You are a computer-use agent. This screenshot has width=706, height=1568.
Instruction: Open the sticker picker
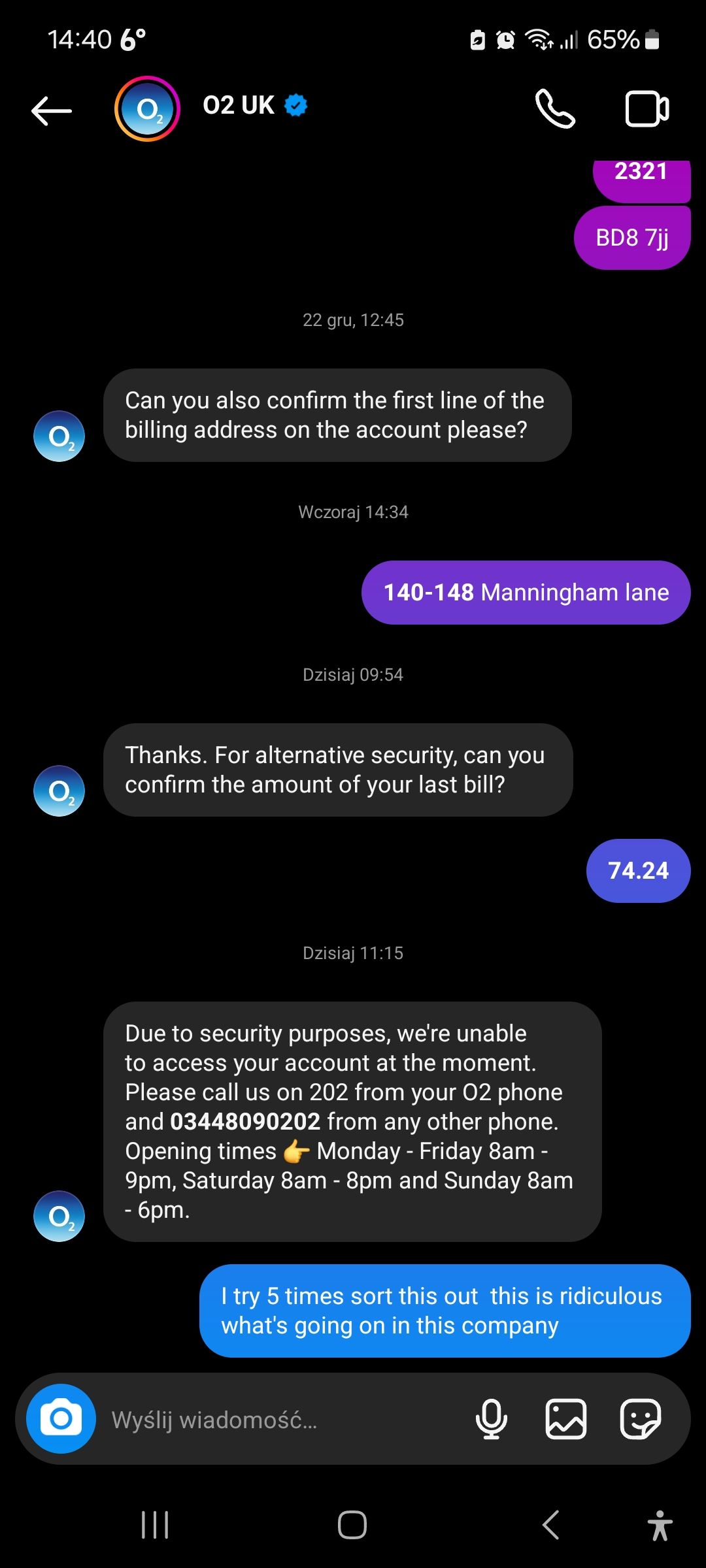[x=639, y=1418]
